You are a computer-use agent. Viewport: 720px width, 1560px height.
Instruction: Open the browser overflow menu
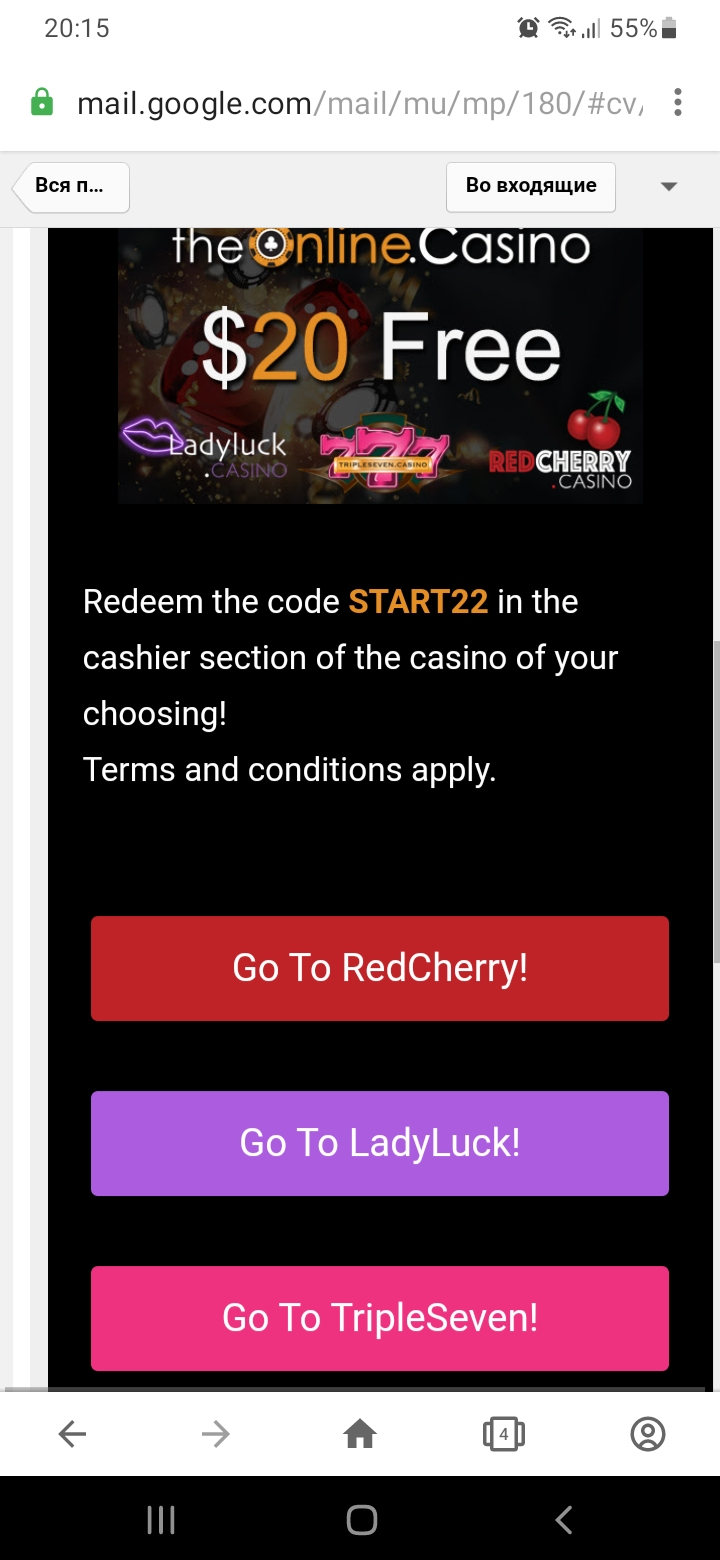point(678,103)
